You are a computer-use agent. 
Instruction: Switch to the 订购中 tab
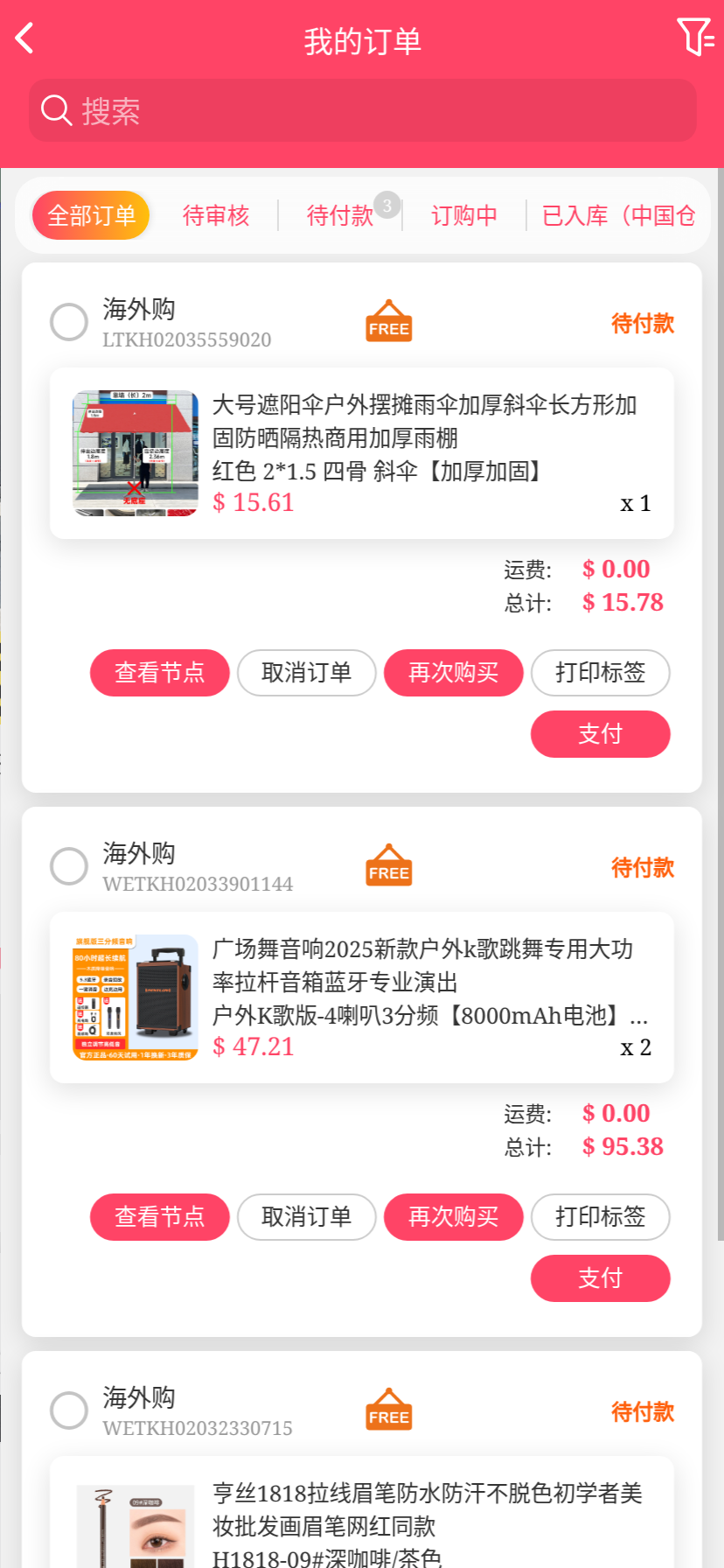coord(464,215)
